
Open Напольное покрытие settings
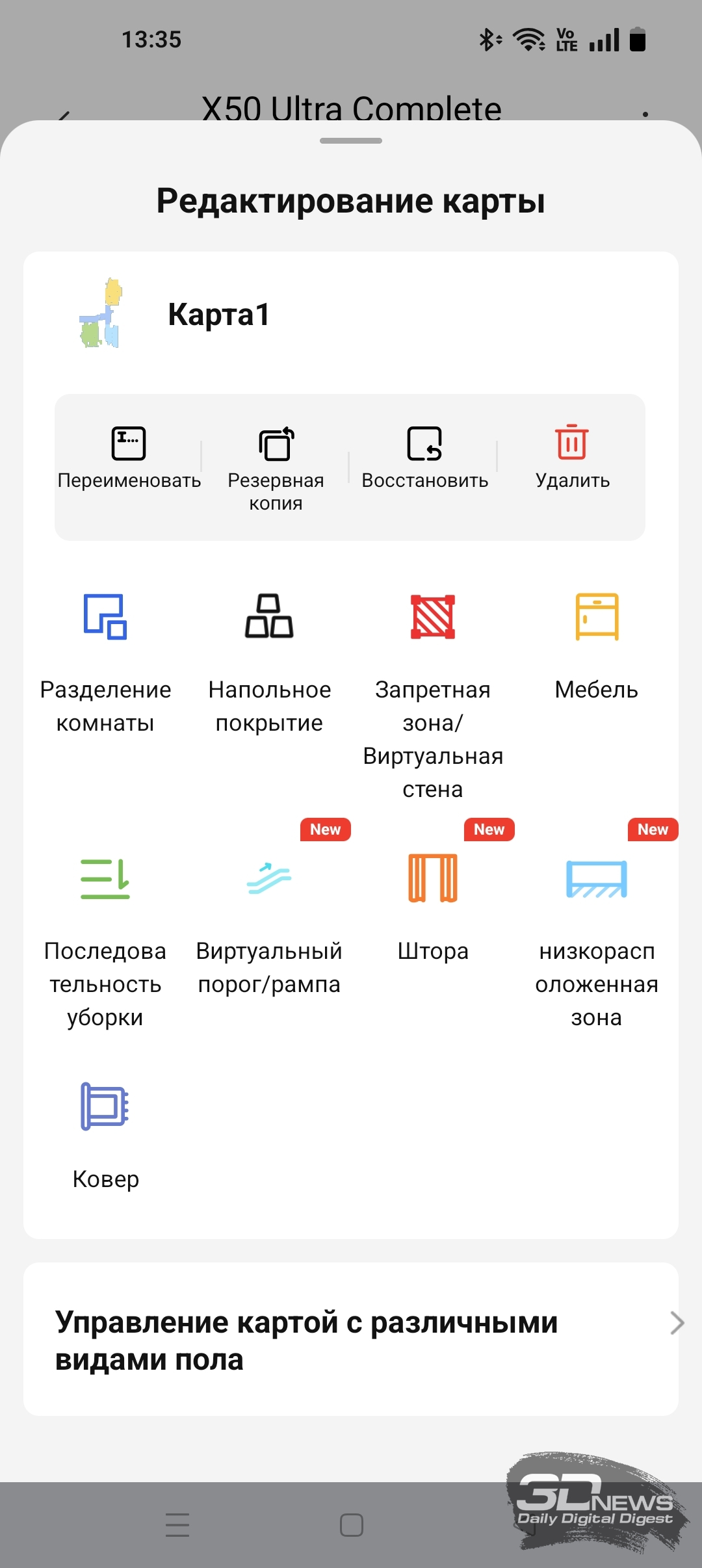tap(269, 663)
